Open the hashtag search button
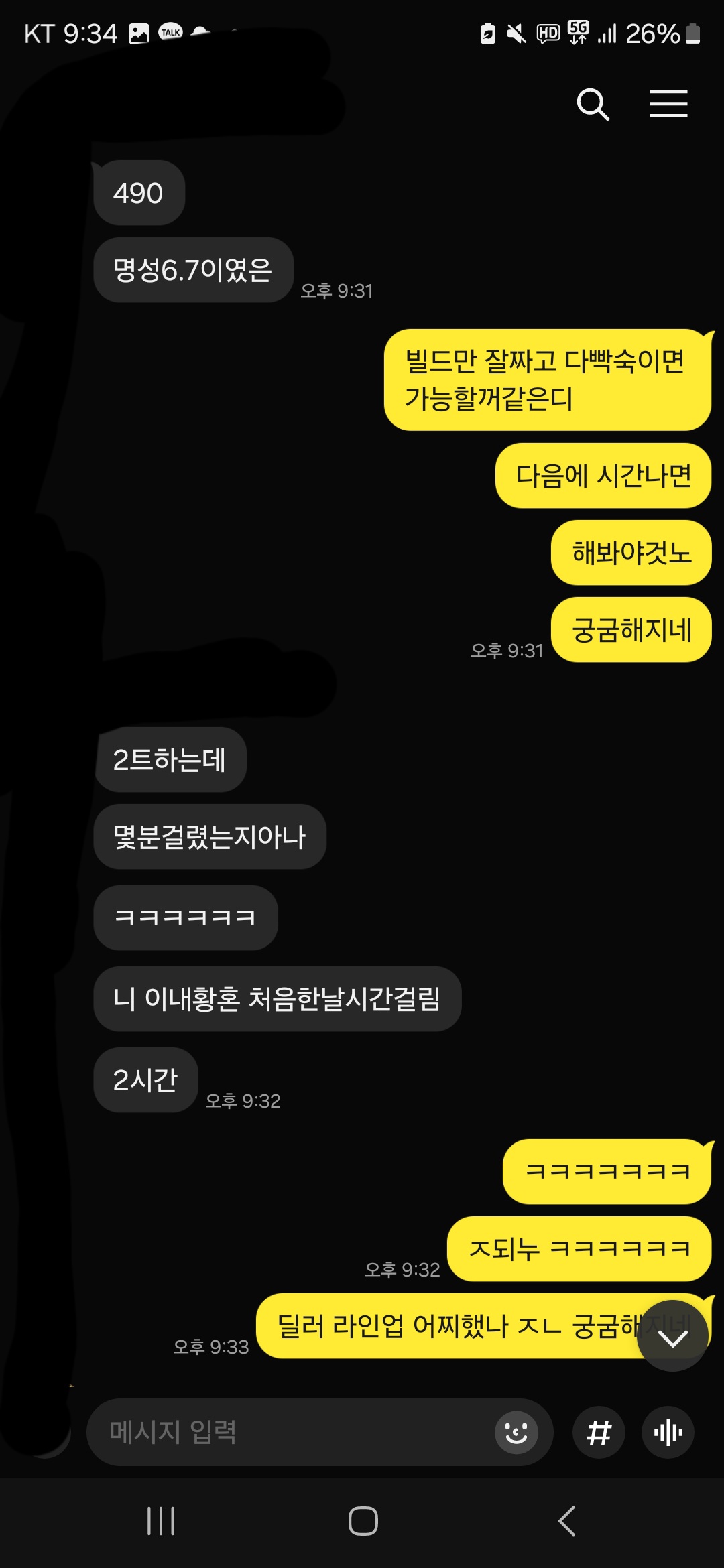This screenshot has width=724, height=1568. click(x=599, y=1433)
